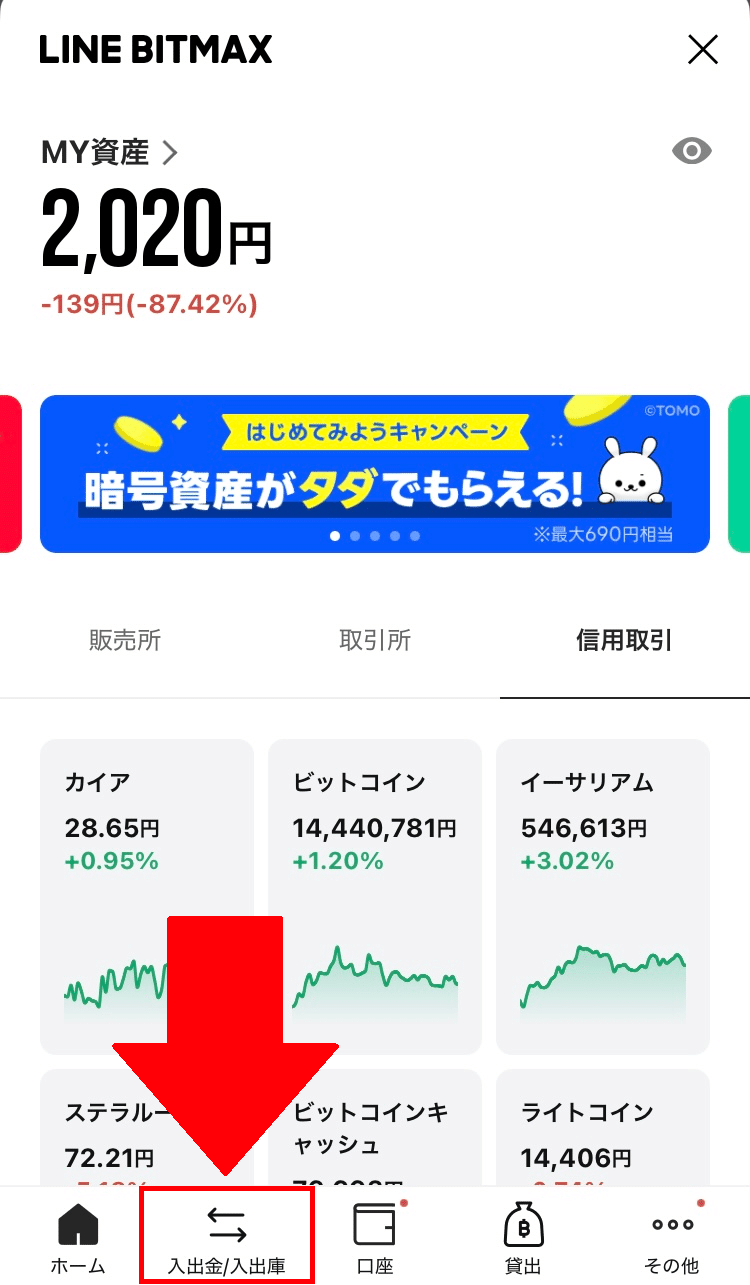Image resolution: width=750 pixels, height=1285 pixels.
Task: Toggle asset balance visibility eye icon
Action: 691,152
